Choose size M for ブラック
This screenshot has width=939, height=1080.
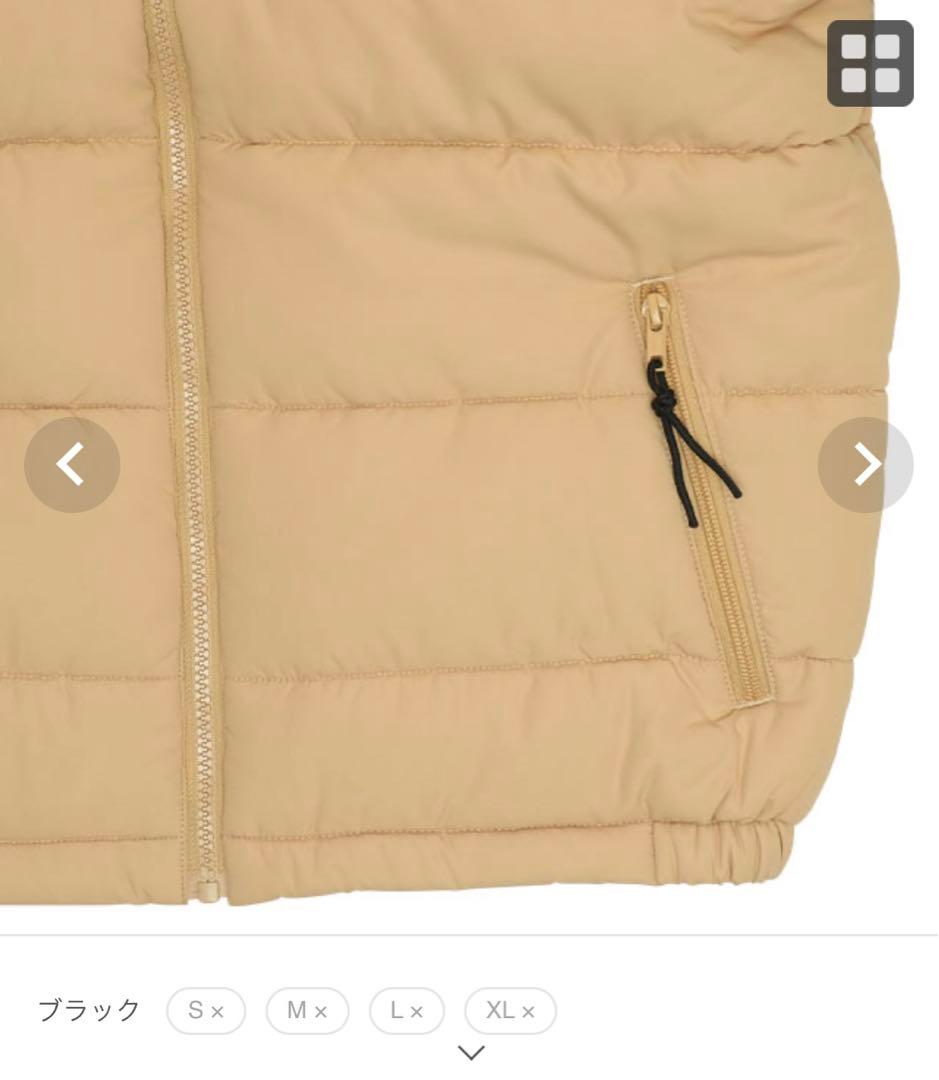(x=307, y=1010)
